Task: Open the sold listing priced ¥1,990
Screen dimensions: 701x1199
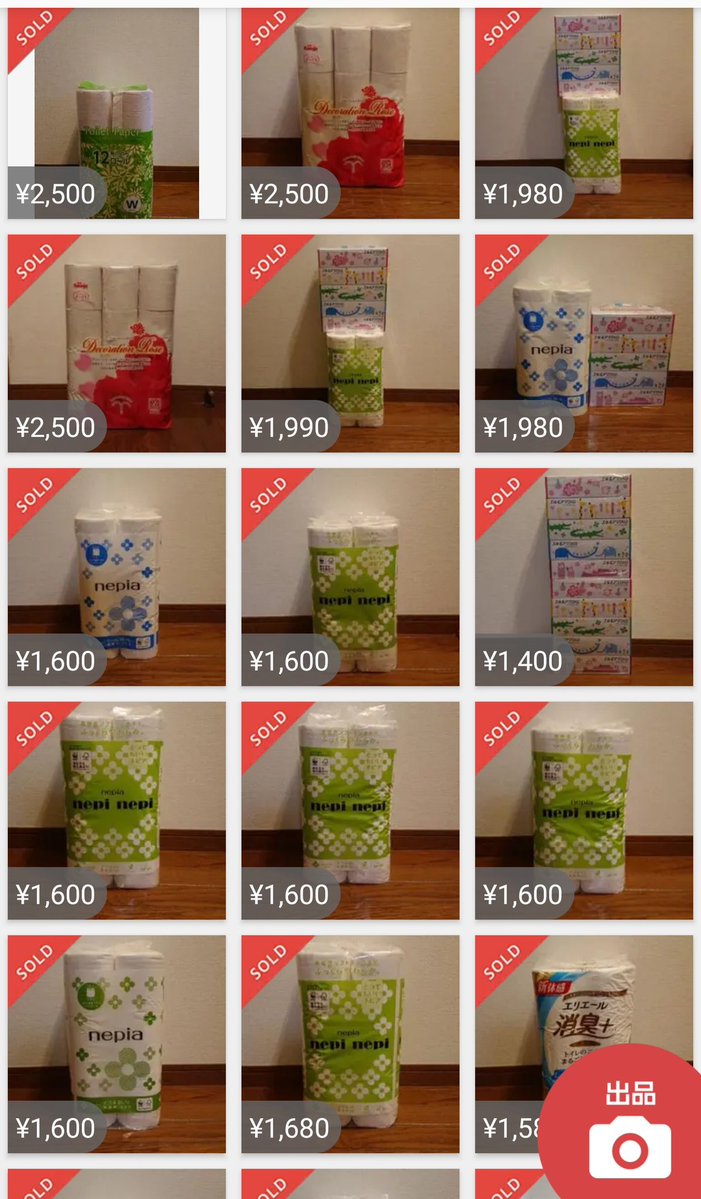Action: tap(350, 343)
